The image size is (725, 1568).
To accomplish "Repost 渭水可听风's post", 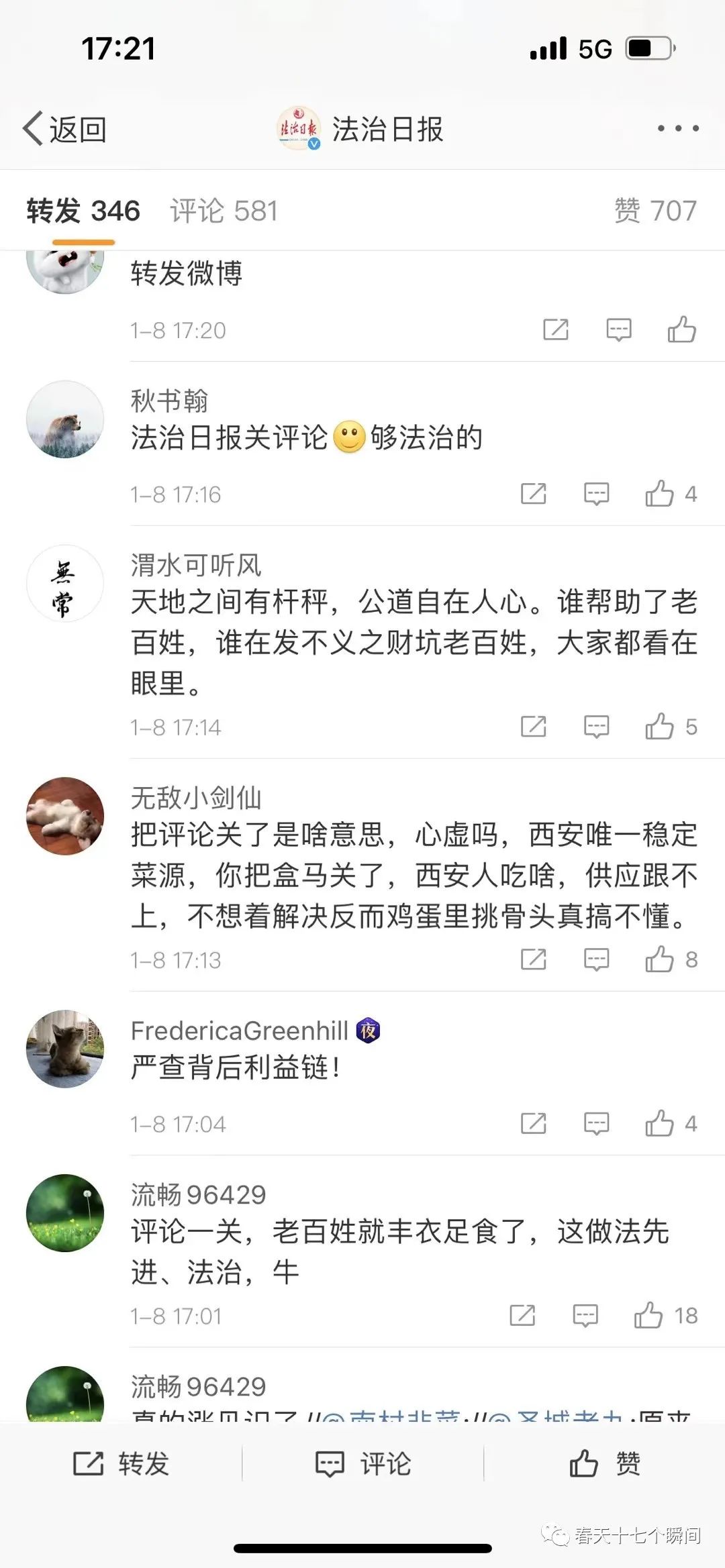I will (534, 727).
